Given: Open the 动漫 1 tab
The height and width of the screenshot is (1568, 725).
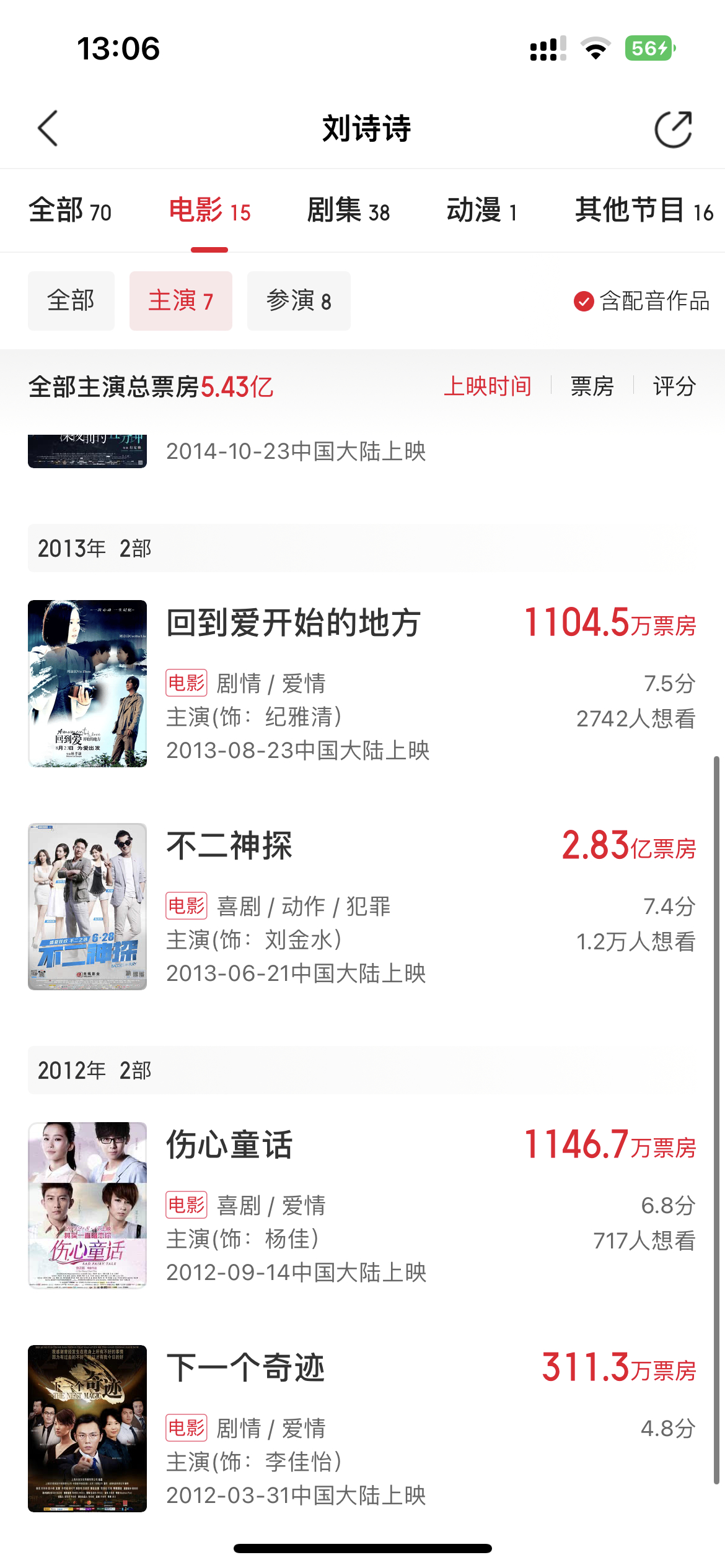Looking at the screenshot, I should tap(481, 211).
